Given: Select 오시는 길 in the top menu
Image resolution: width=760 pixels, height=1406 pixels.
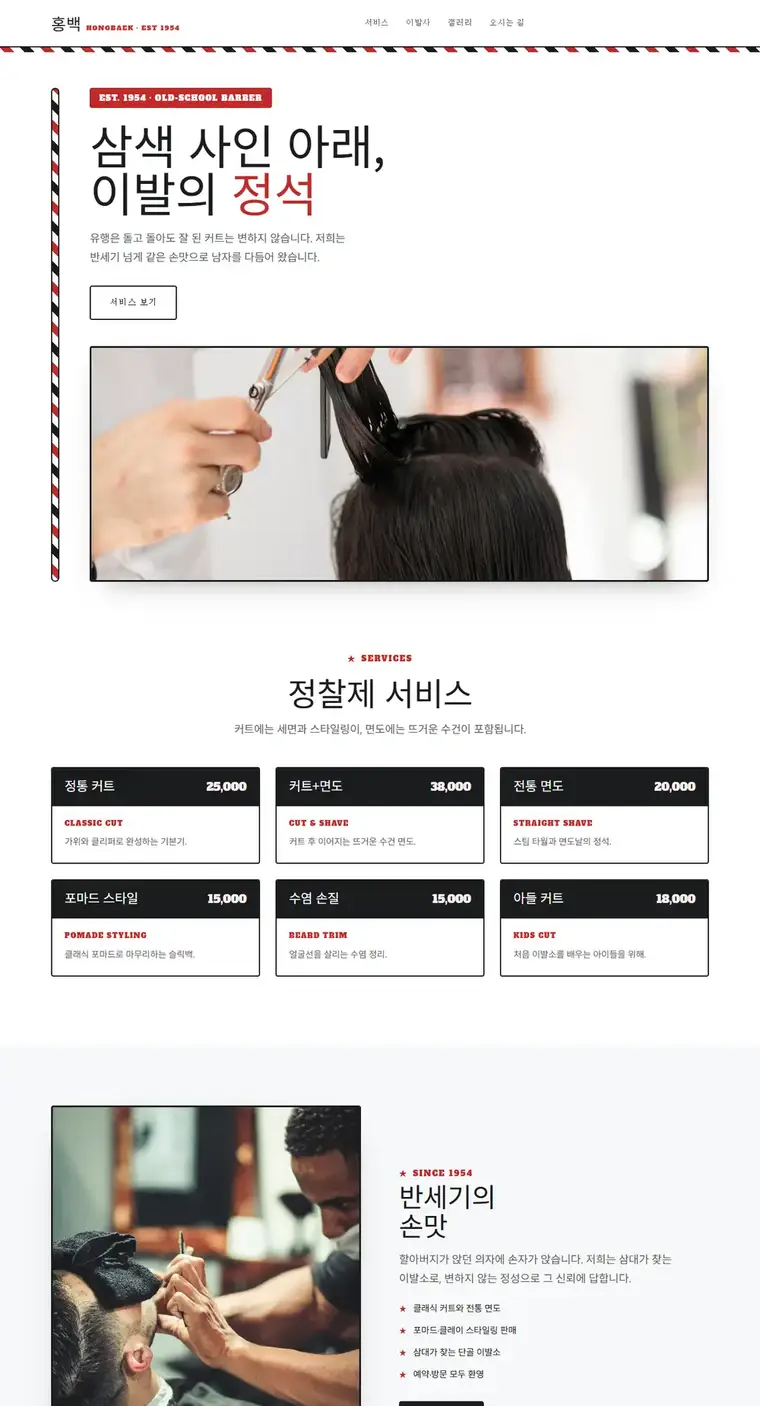Looking at the screenshot, I should point(507,22).
